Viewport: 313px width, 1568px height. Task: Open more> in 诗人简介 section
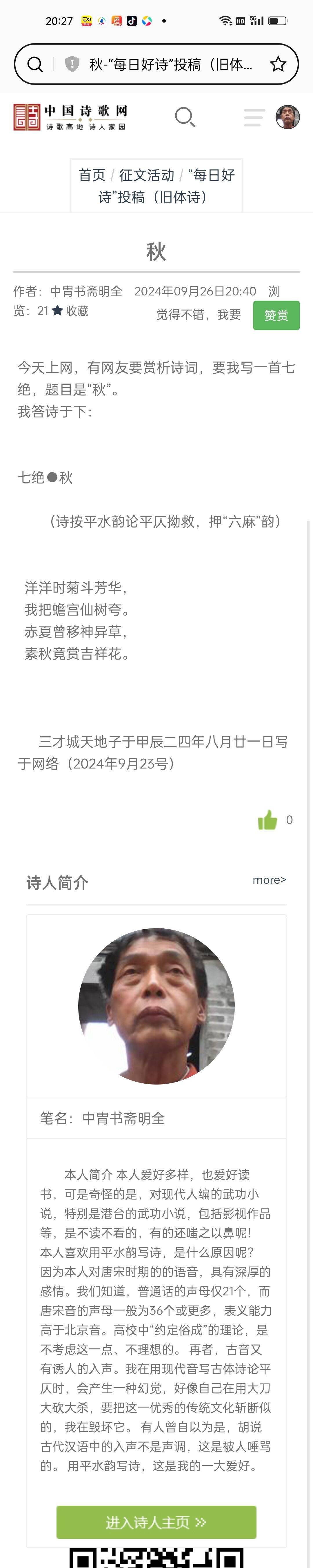coord(269,880)
